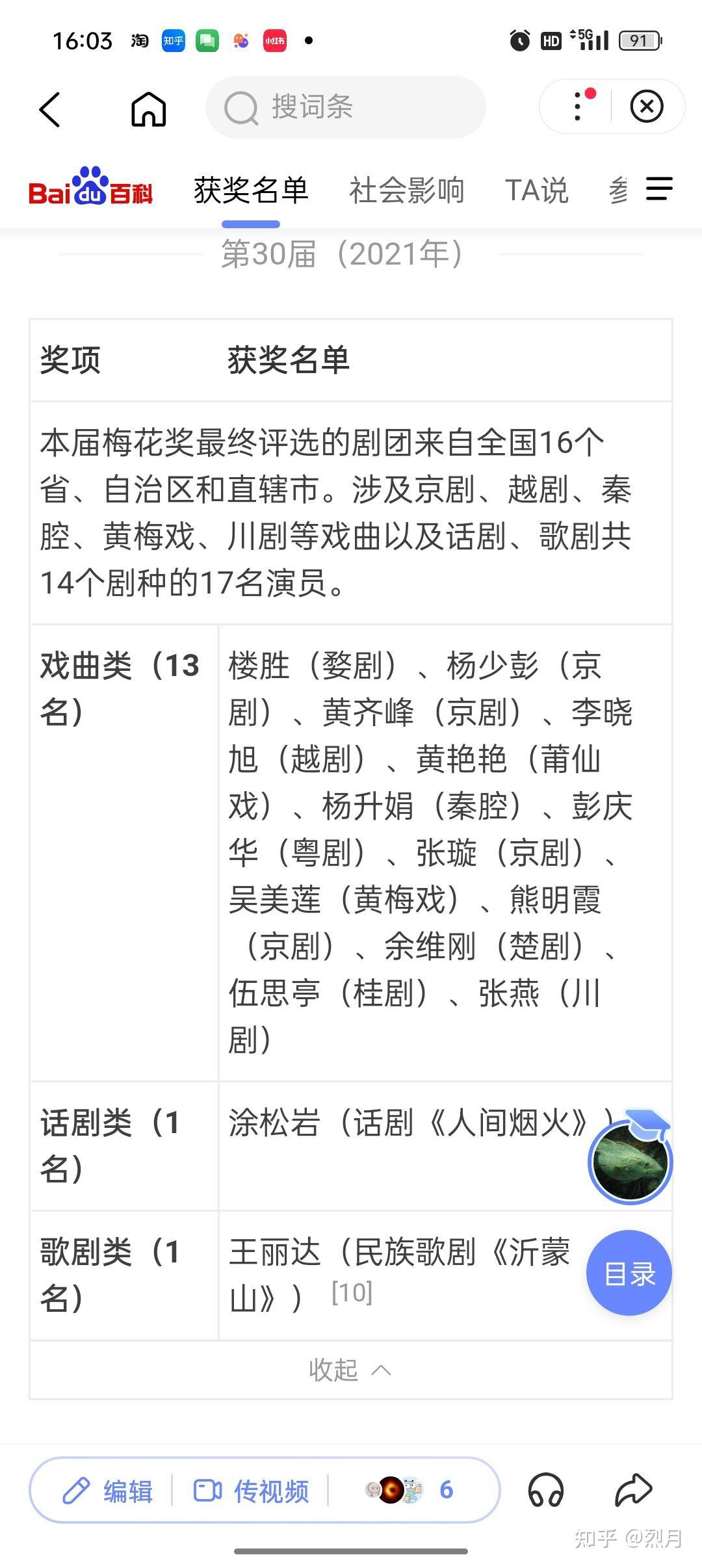Tap the 搜词条 search box
Image resolution: width=702 pixels, height=1568 pixels.
click(x=345, y=107)
